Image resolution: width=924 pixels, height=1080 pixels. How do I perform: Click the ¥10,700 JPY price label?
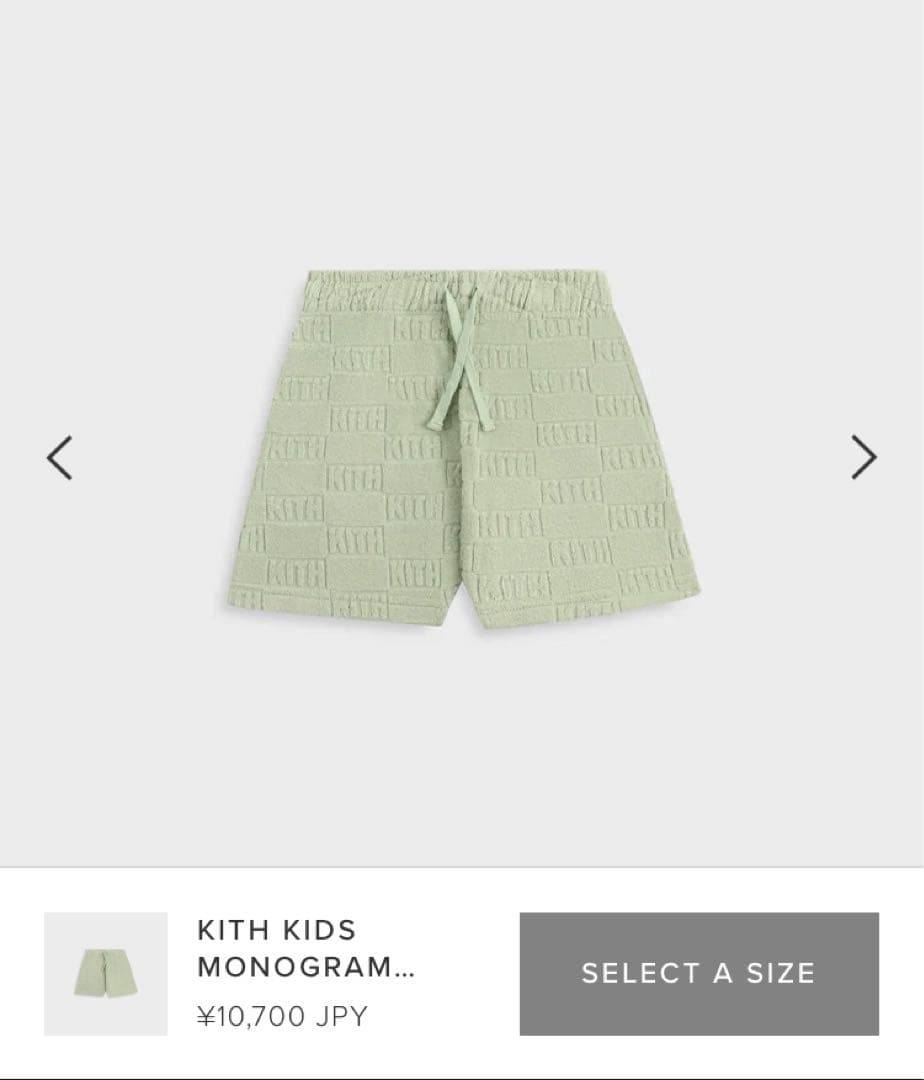click(x=281, y=1016)
